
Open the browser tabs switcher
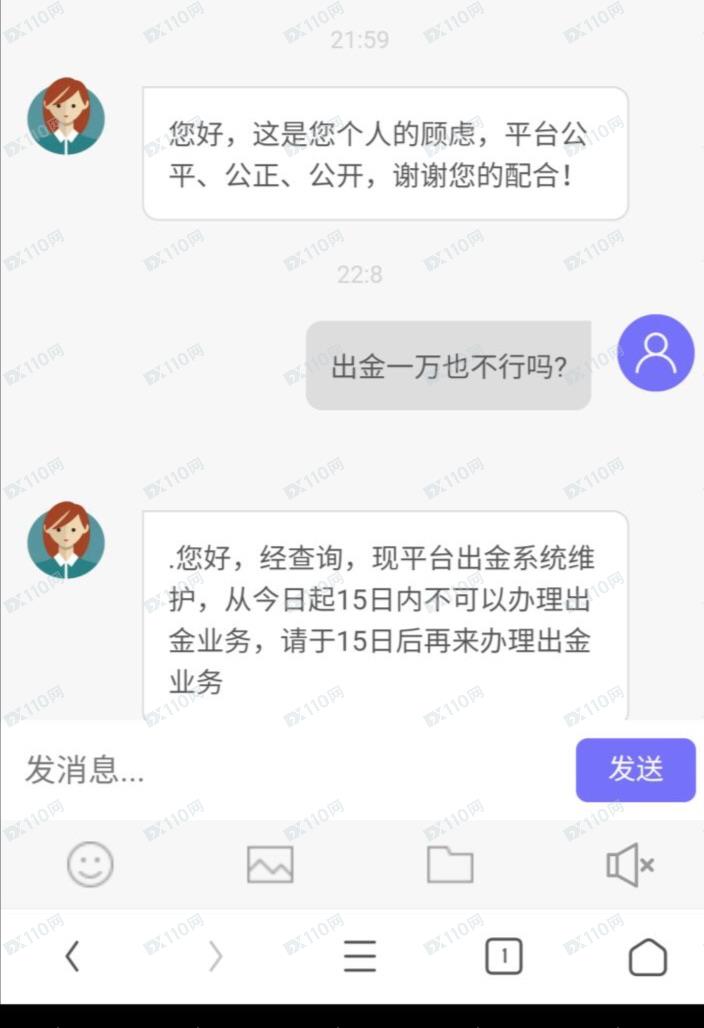click(x=504, y=957)
